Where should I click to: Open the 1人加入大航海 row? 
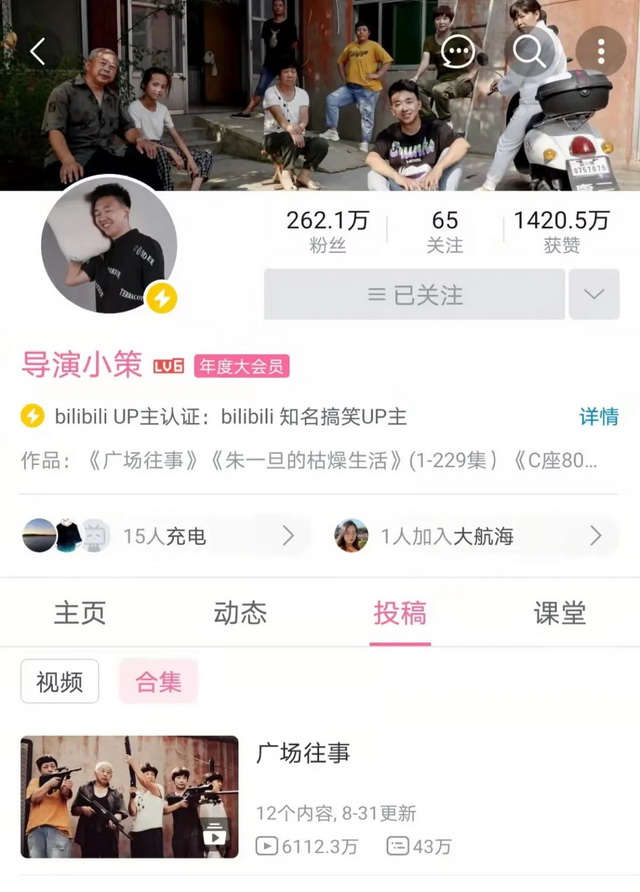point(470,536)
